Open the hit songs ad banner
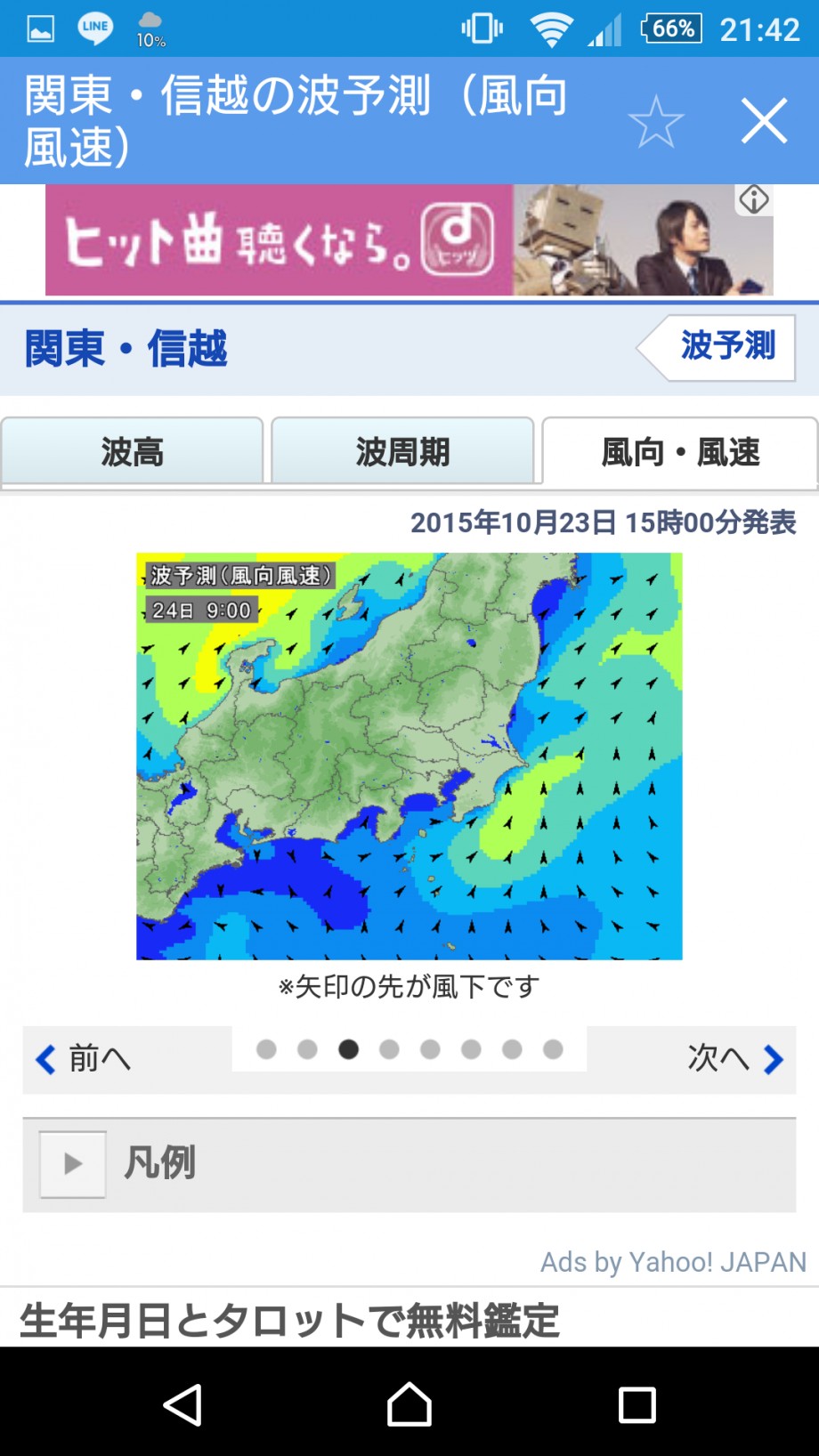 (409, 240)
